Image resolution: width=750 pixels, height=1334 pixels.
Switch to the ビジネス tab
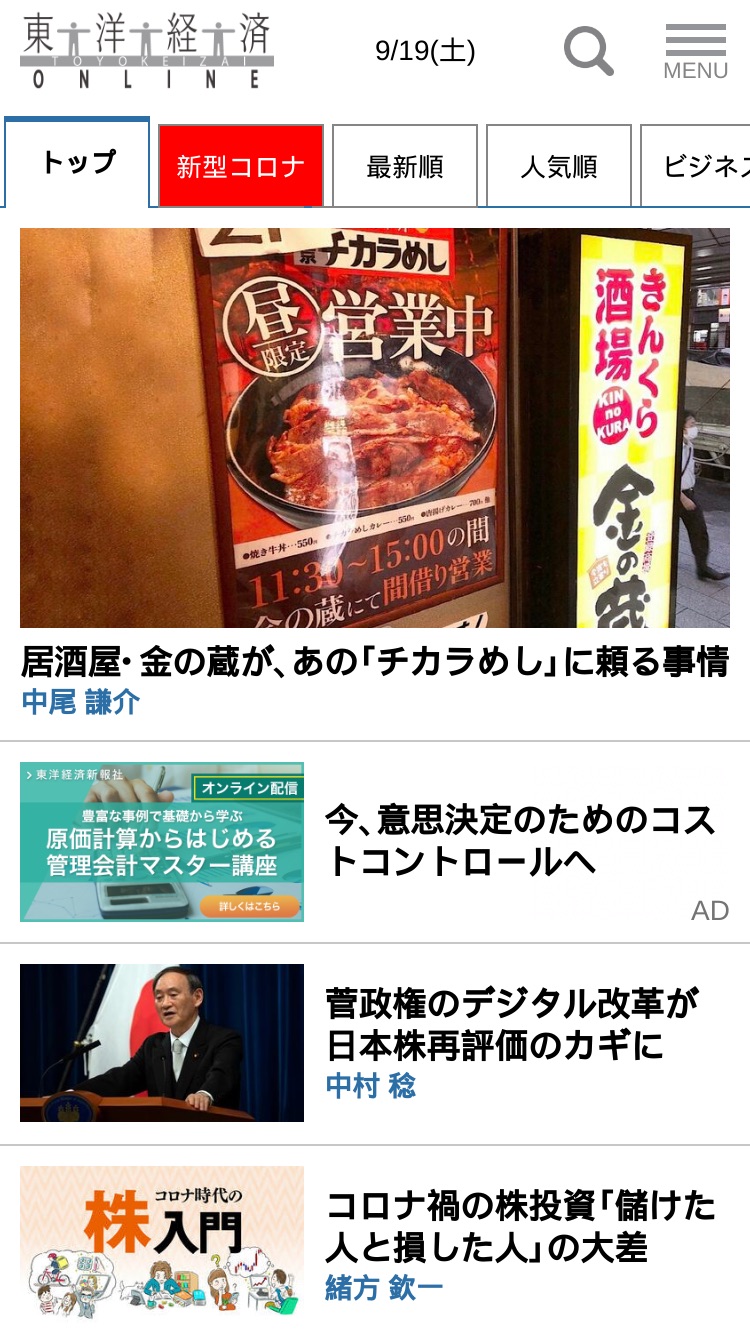coord(696,166)
